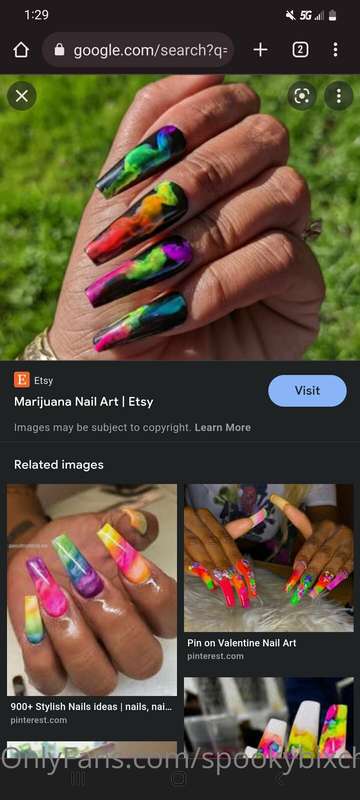Open the Marijuana Nail Art Etsy title
The width and height of the screenshot is (360, 800).
[x=84, y=402]
